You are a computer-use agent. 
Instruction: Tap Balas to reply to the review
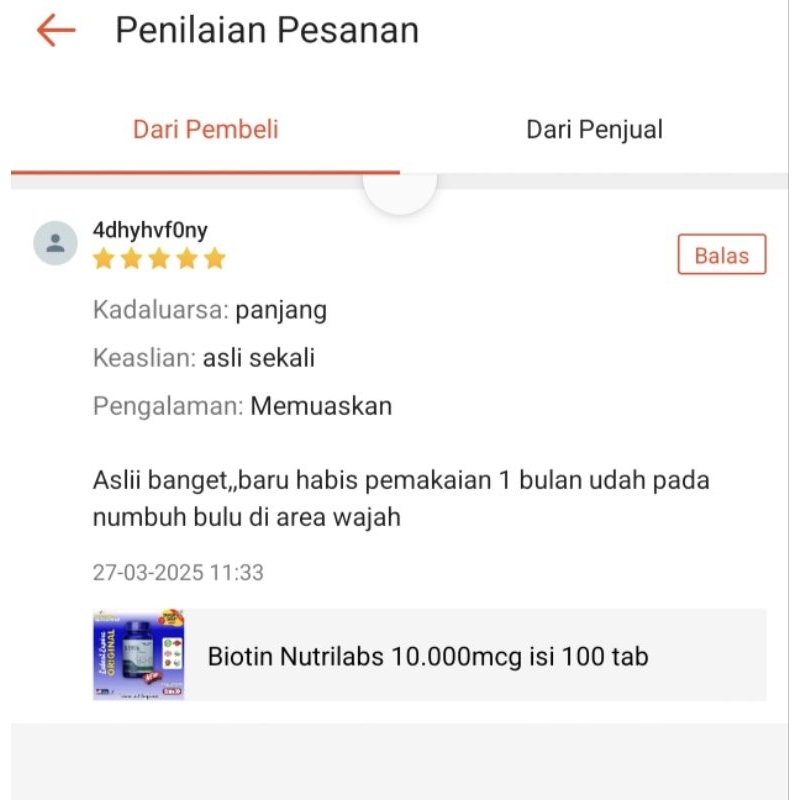click(x=721, y=255)
